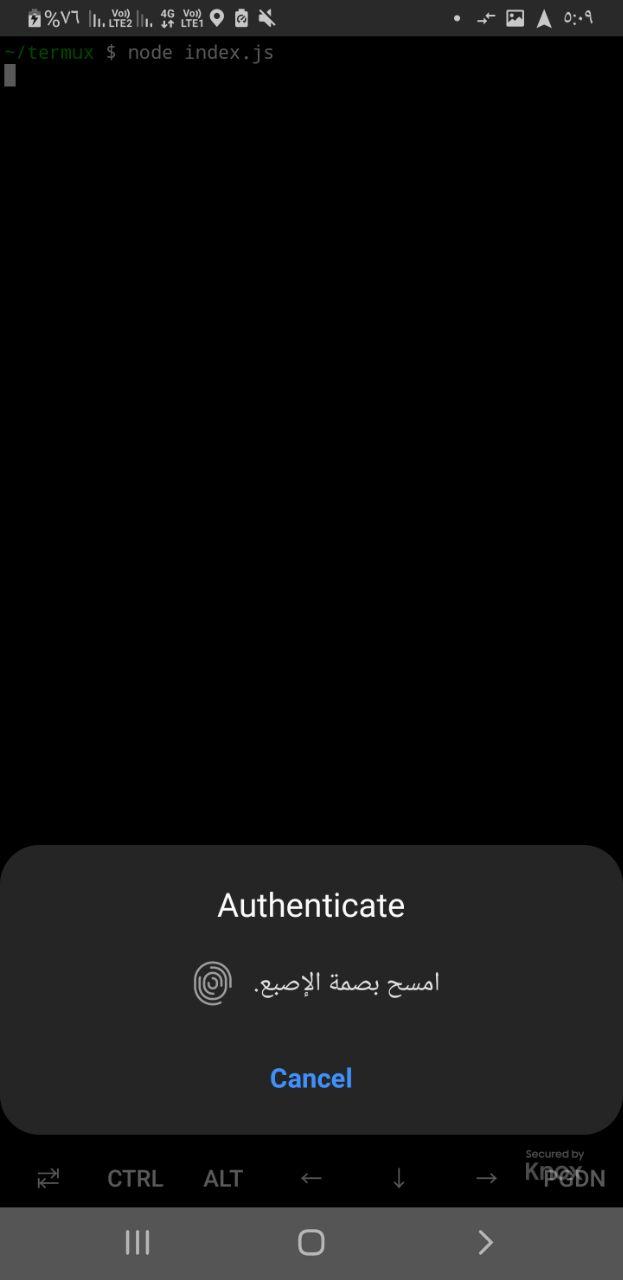Tap the tab swap-arrows key
This screenshot has width=623, height=1280.
(48, 1178)
